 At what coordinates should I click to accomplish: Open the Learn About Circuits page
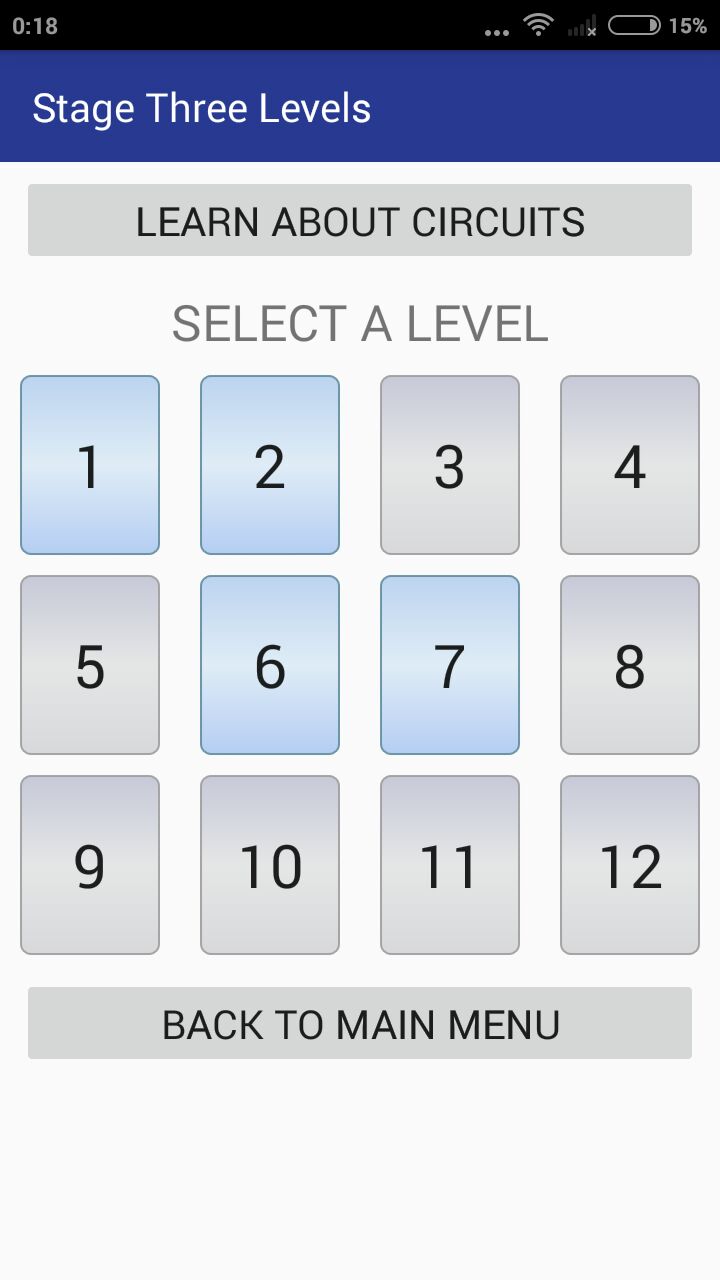(360, 220)
